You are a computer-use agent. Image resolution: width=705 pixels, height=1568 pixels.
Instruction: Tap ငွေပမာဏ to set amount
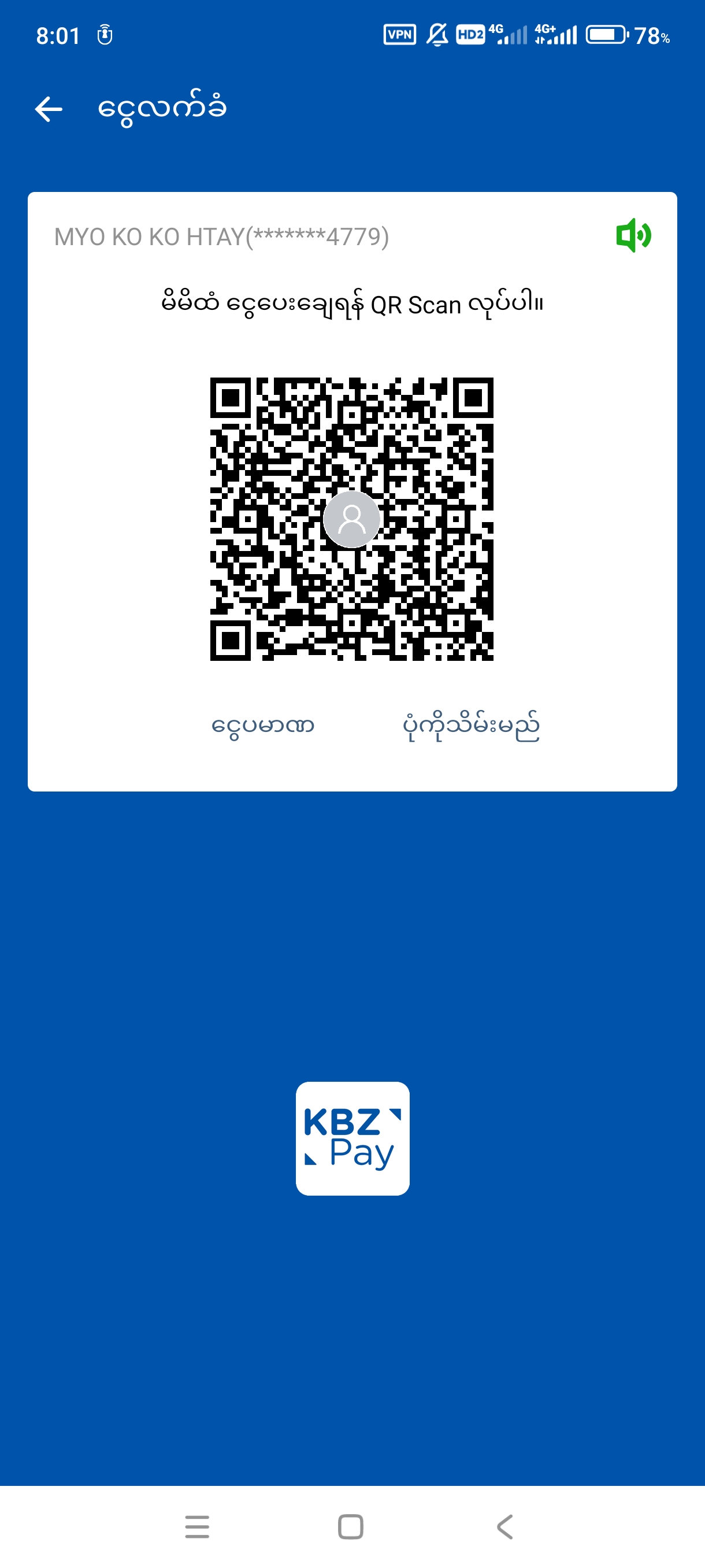coord(262,726)
